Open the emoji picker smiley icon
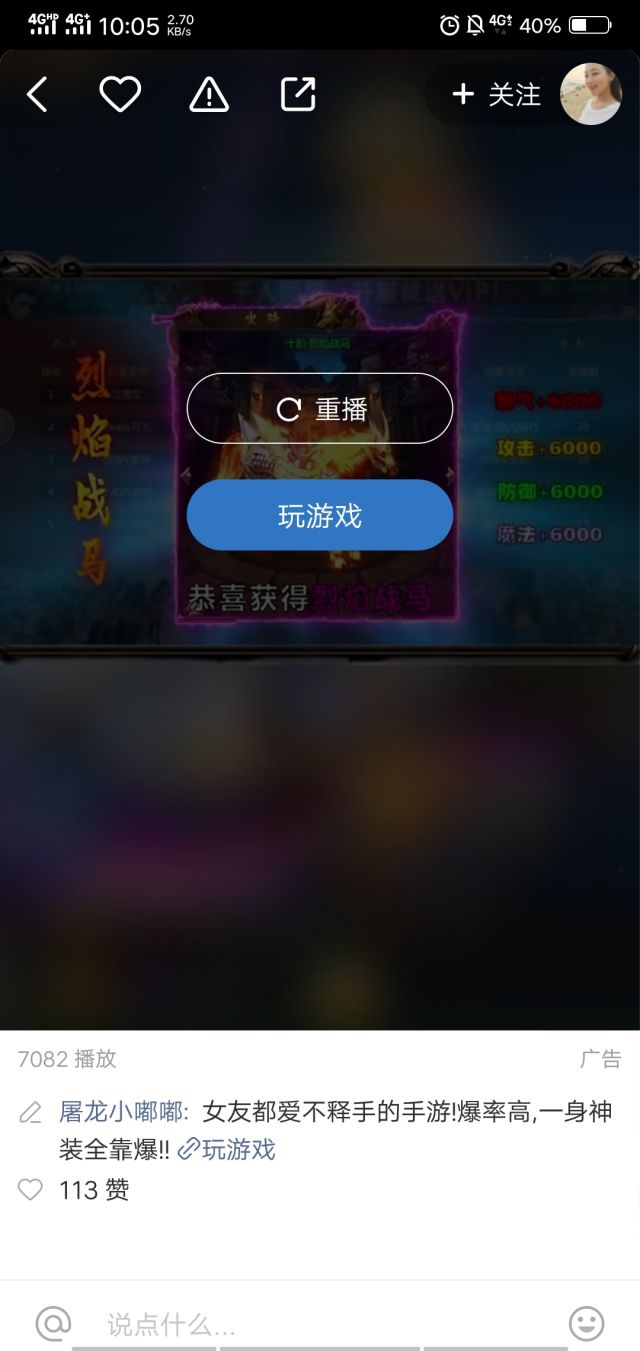 coord(587,1324)
